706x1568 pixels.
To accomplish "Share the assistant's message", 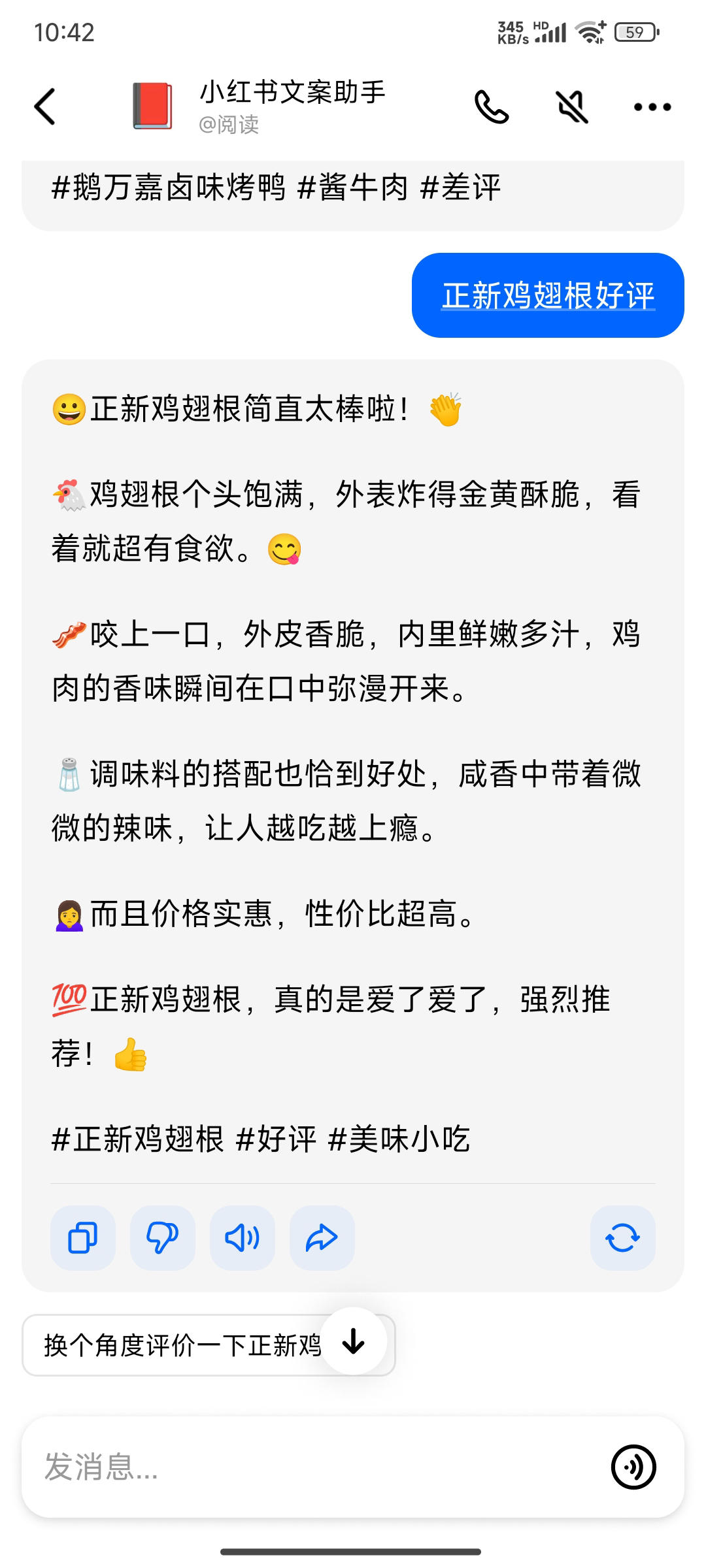I will pyautogui.click(x=322, y=1237).
